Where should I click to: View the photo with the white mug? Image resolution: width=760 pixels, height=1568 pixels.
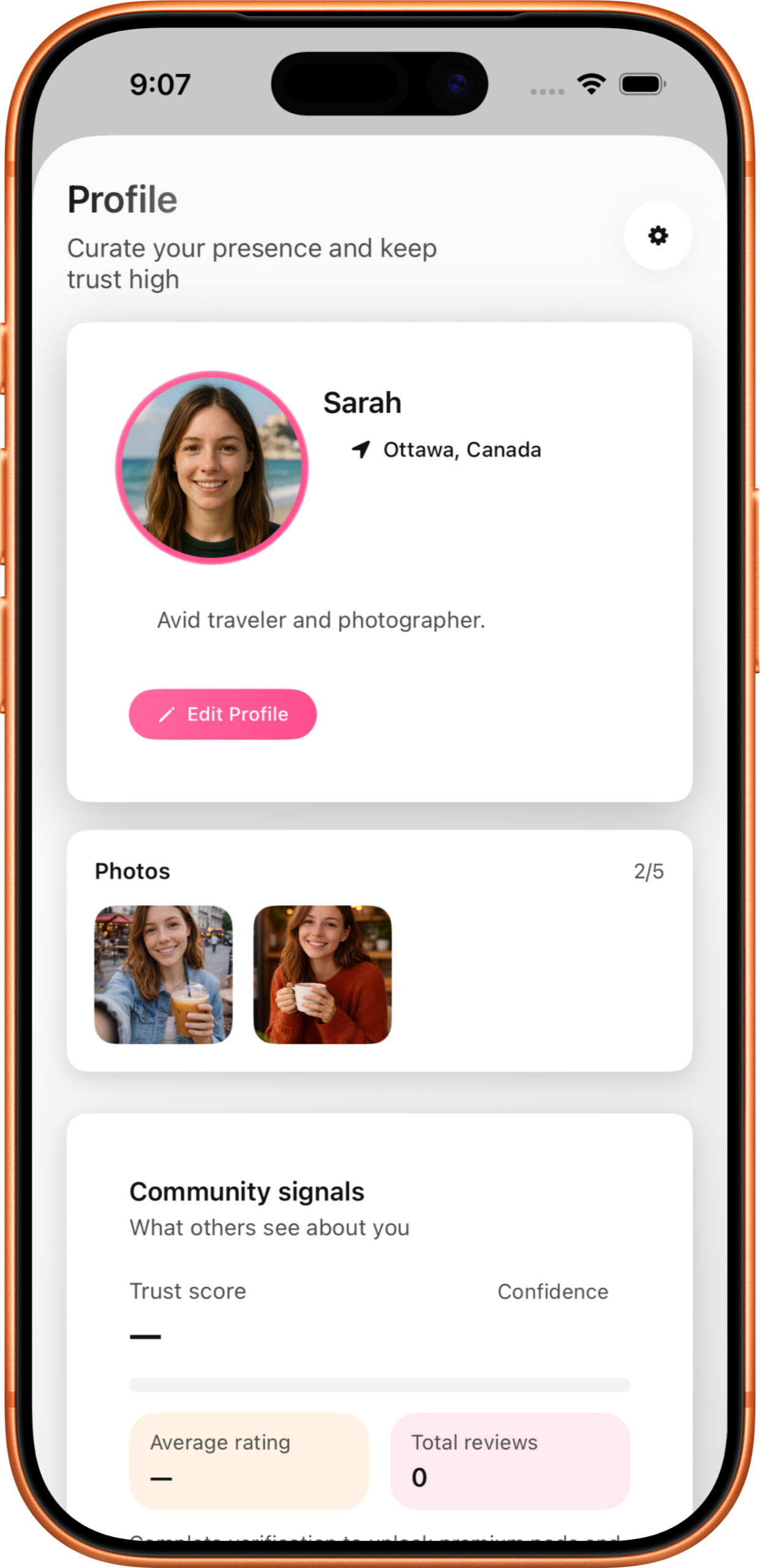click(x=322, y=974)
